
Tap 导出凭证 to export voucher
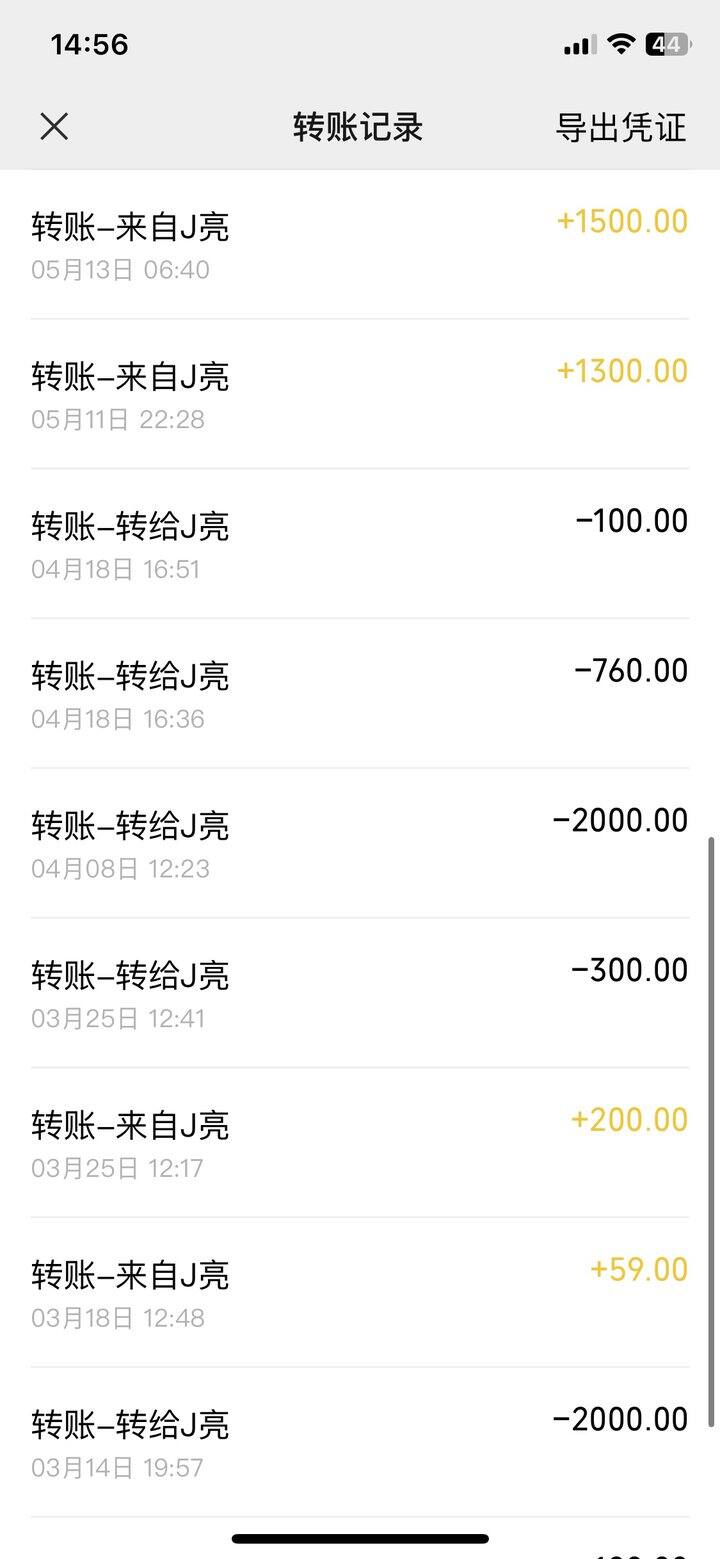(621, 127)
